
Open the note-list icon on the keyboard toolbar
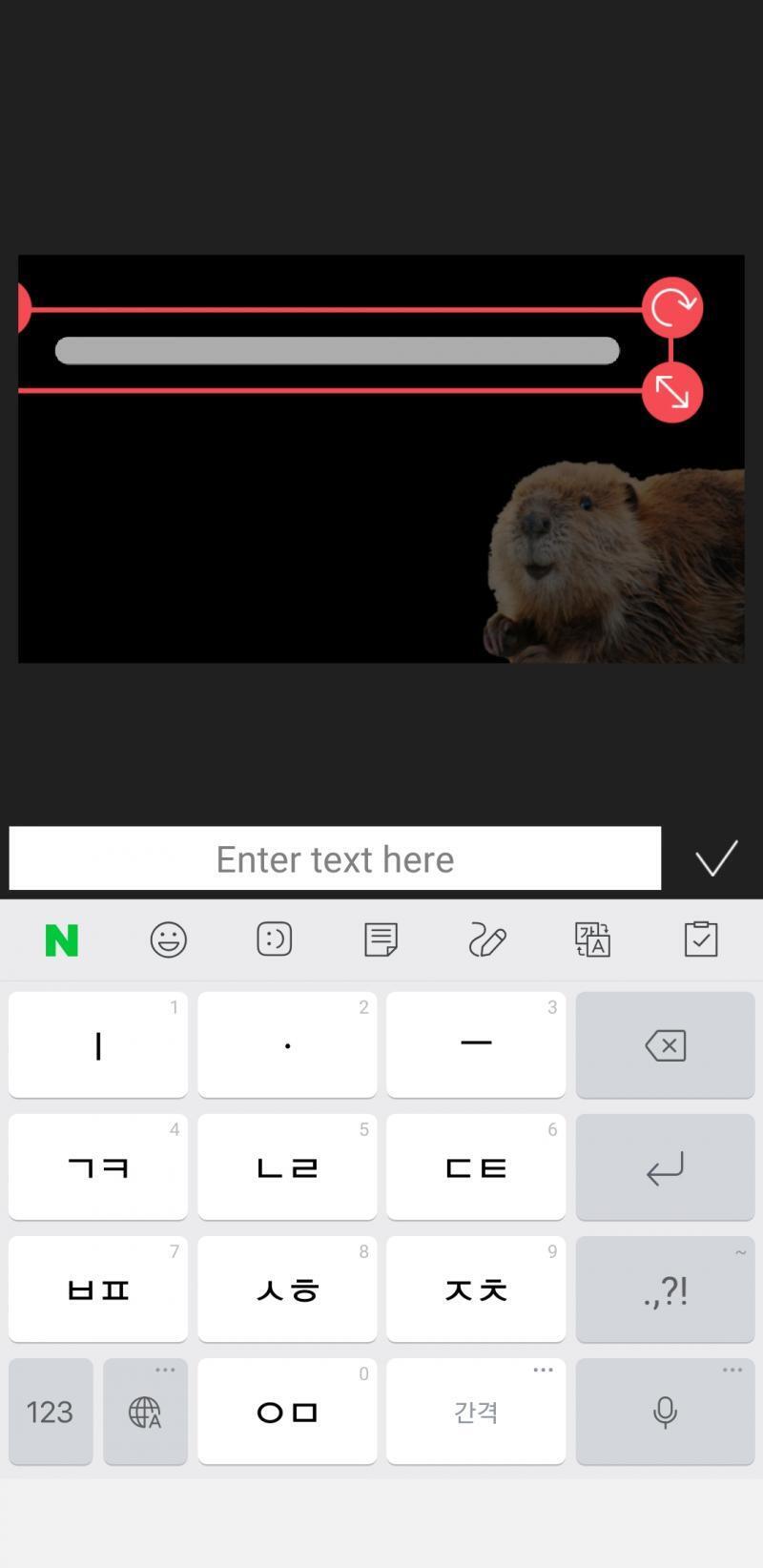381,939
